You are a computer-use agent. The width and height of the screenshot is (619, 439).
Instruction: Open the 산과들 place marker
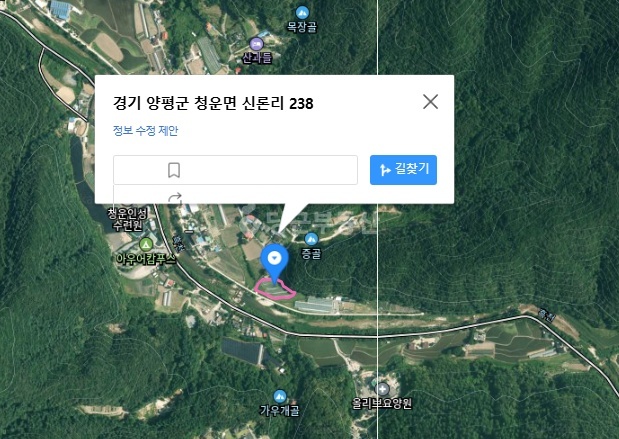257,44
